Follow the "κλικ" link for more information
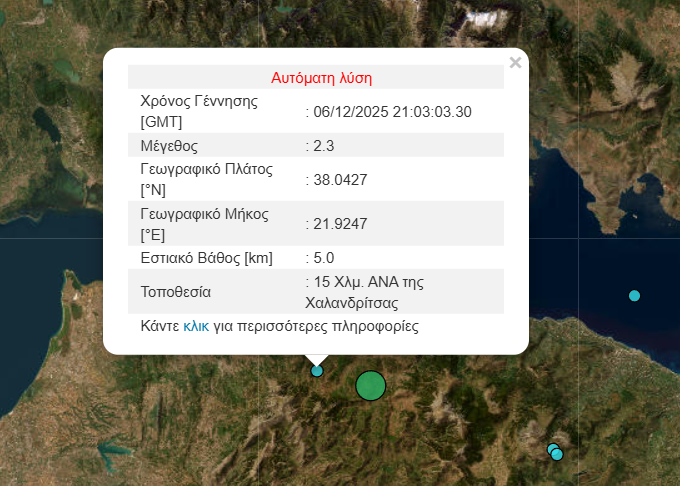 pos(196,326)
